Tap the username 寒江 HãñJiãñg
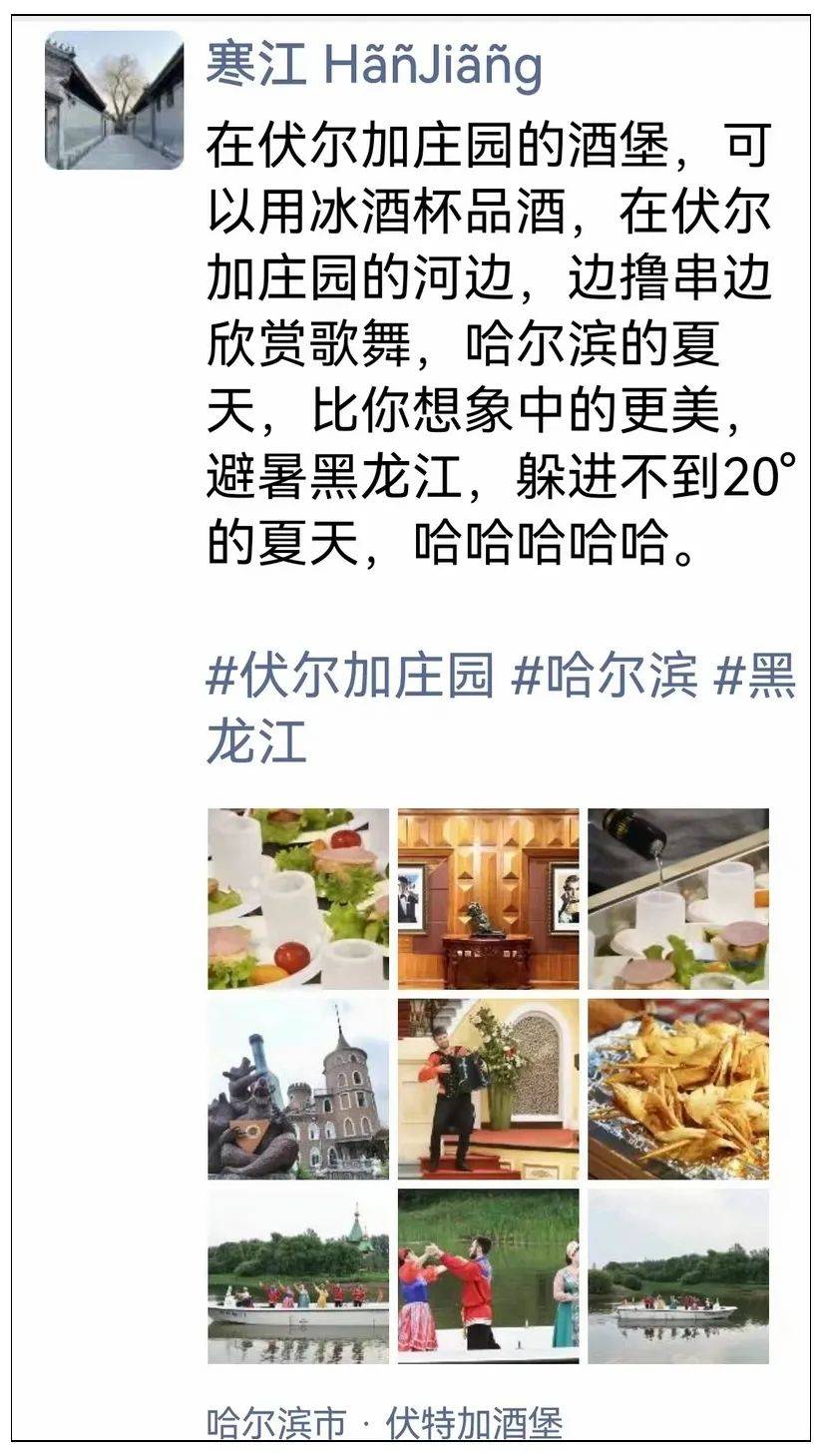Viewport: 822px width, 1456px height. pyautogui.click(x=374, y=65)
